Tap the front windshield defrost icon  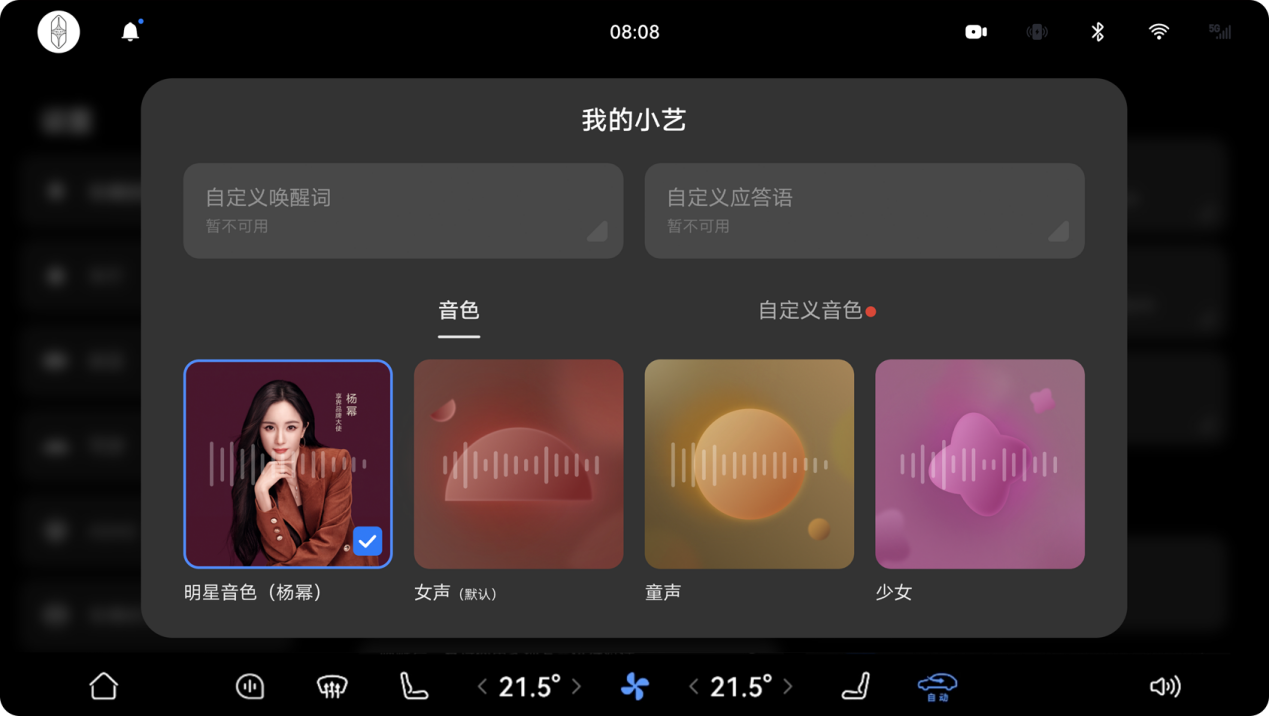[332, 686]
